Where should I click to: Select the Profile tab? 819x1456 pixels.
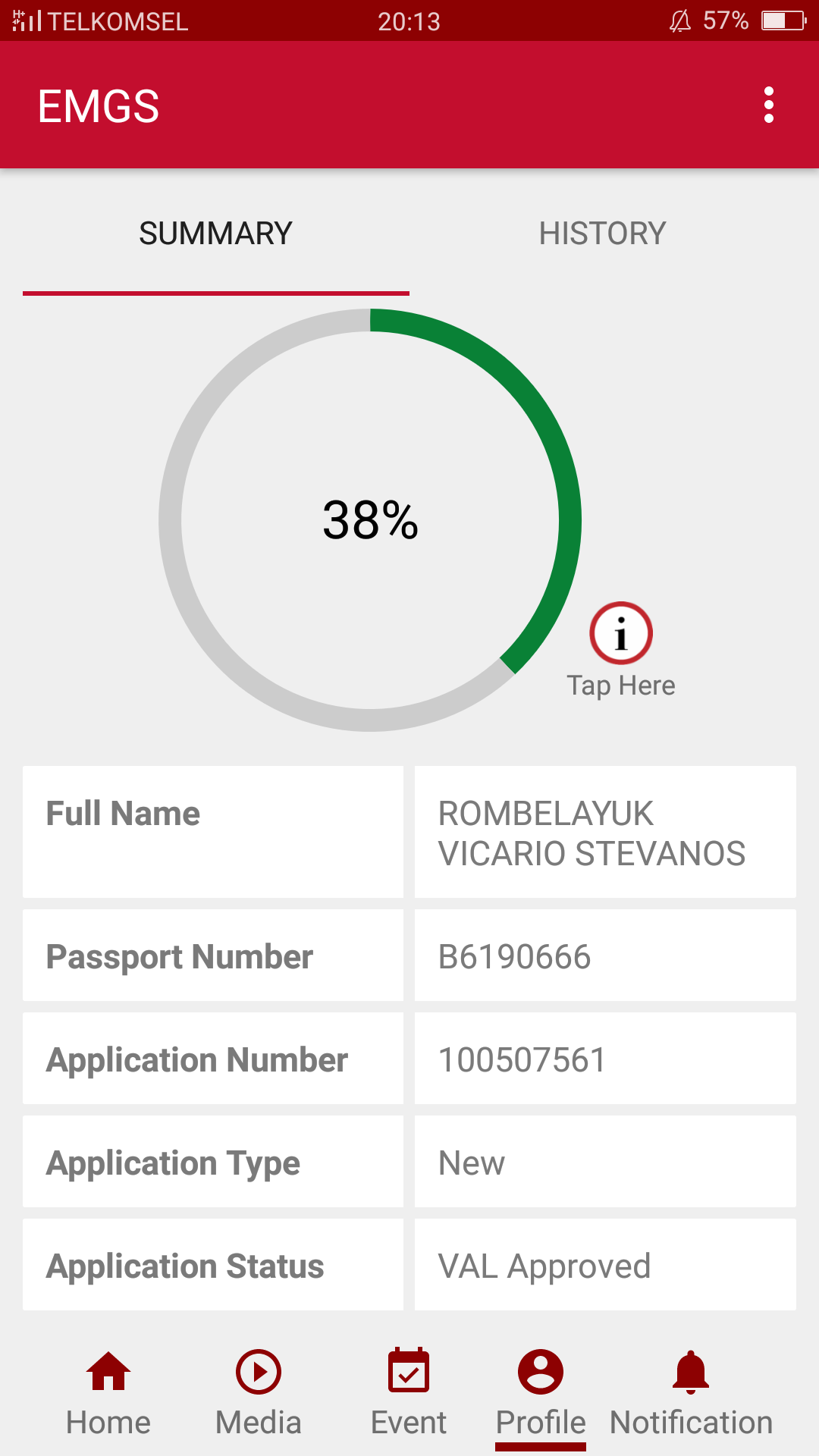pyautogui.click(x=541, y=1394)
